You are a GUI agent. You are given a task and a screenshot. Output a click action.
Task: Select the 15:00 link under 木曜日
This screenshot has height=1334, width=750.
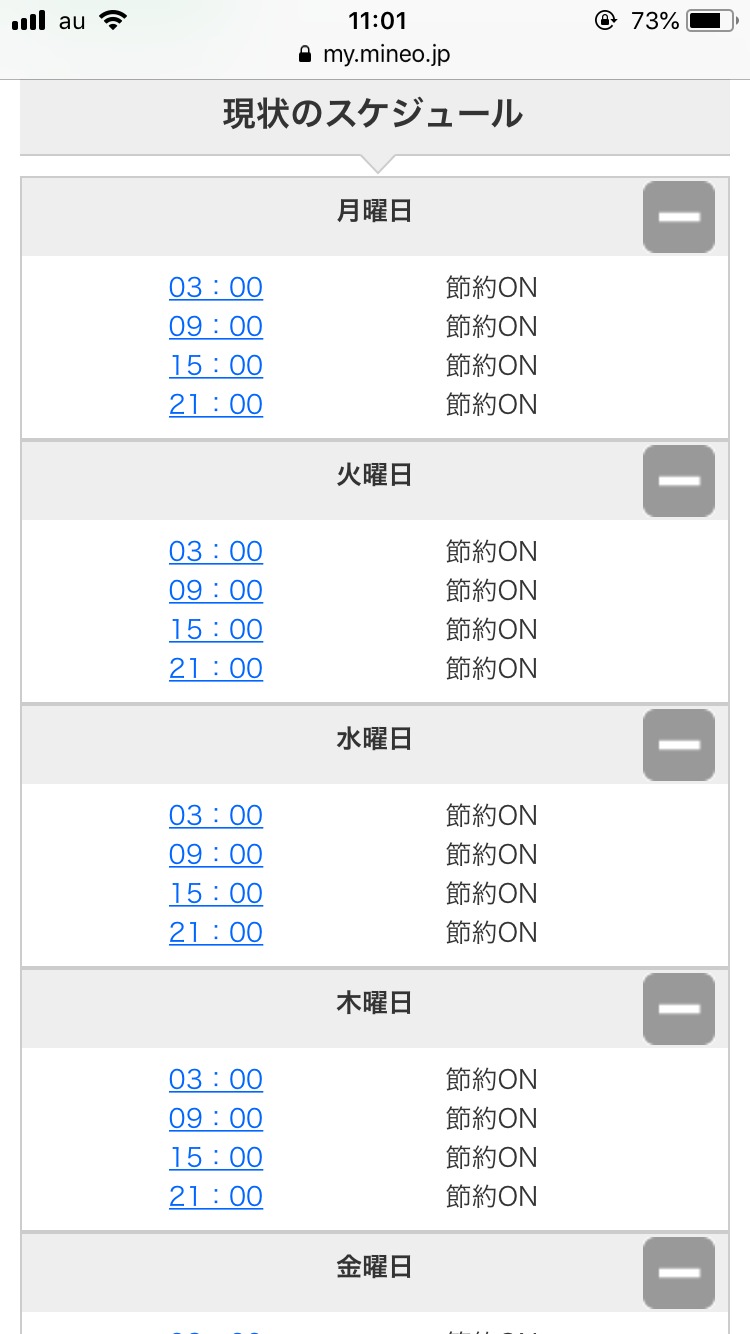[216, 1158]
